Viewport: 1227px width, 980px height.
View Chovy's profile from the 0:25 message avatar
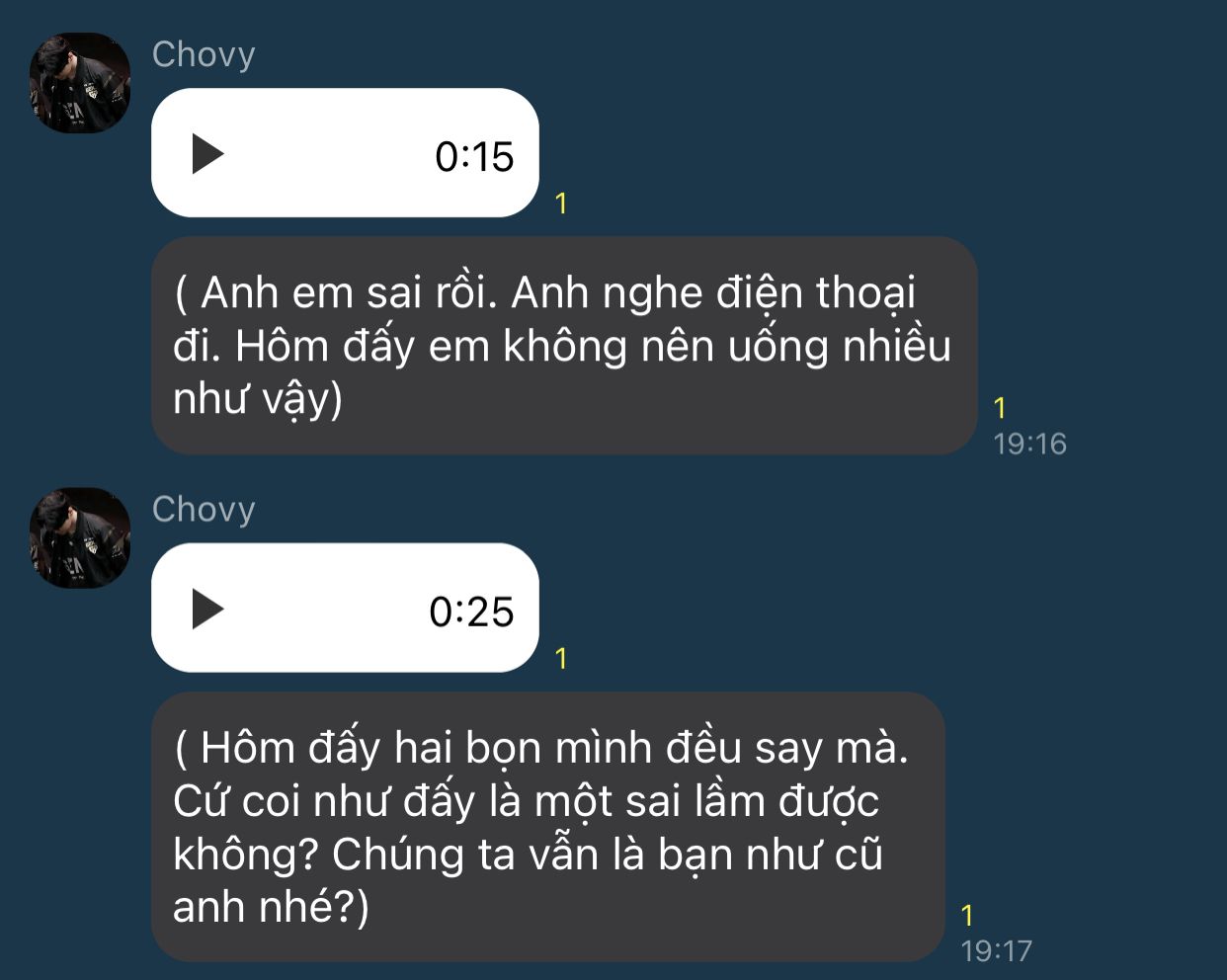click(80, 537)
